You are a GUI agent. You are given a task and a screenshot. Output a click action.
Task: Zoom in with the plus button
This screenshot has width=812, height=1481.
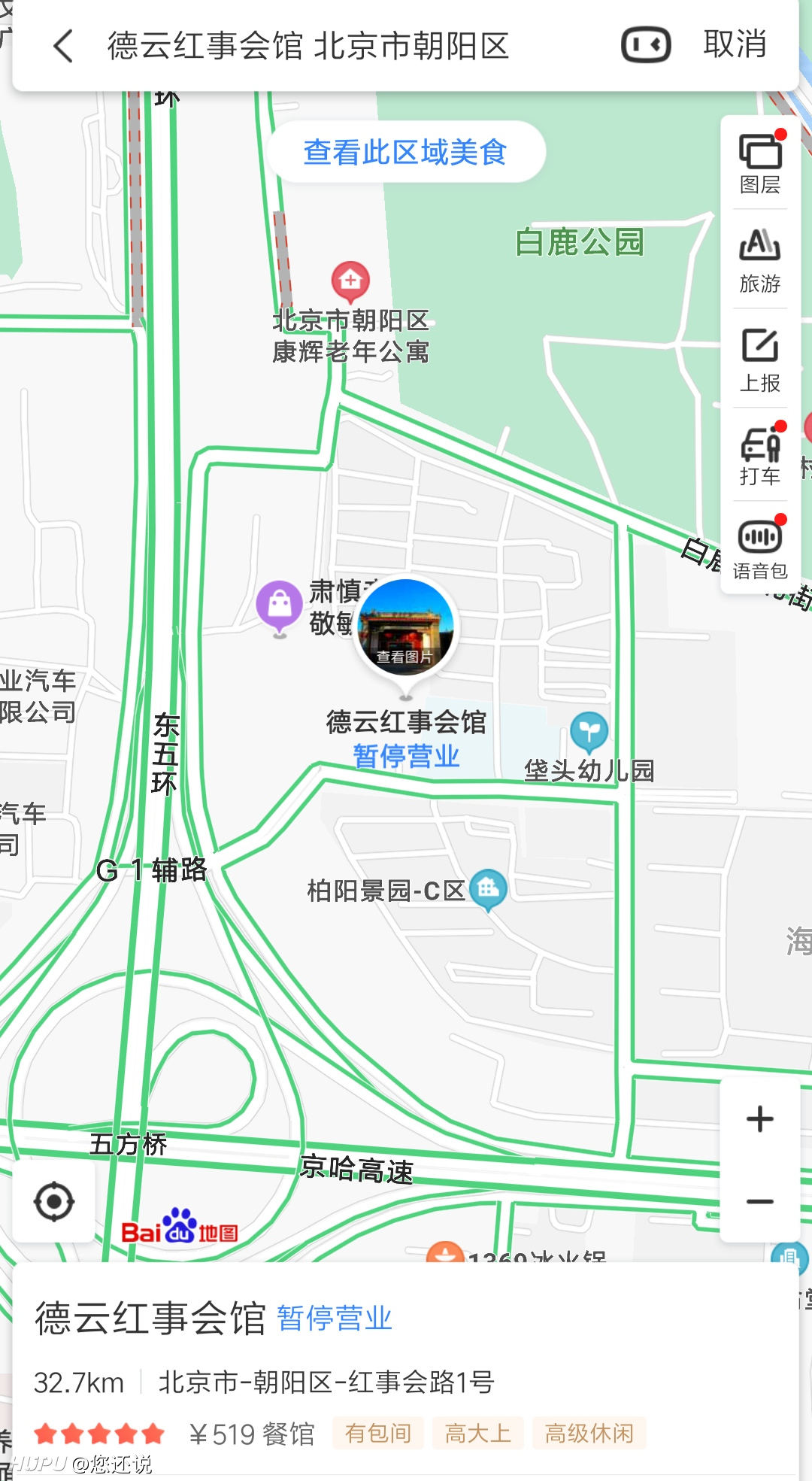point(760,1119)
